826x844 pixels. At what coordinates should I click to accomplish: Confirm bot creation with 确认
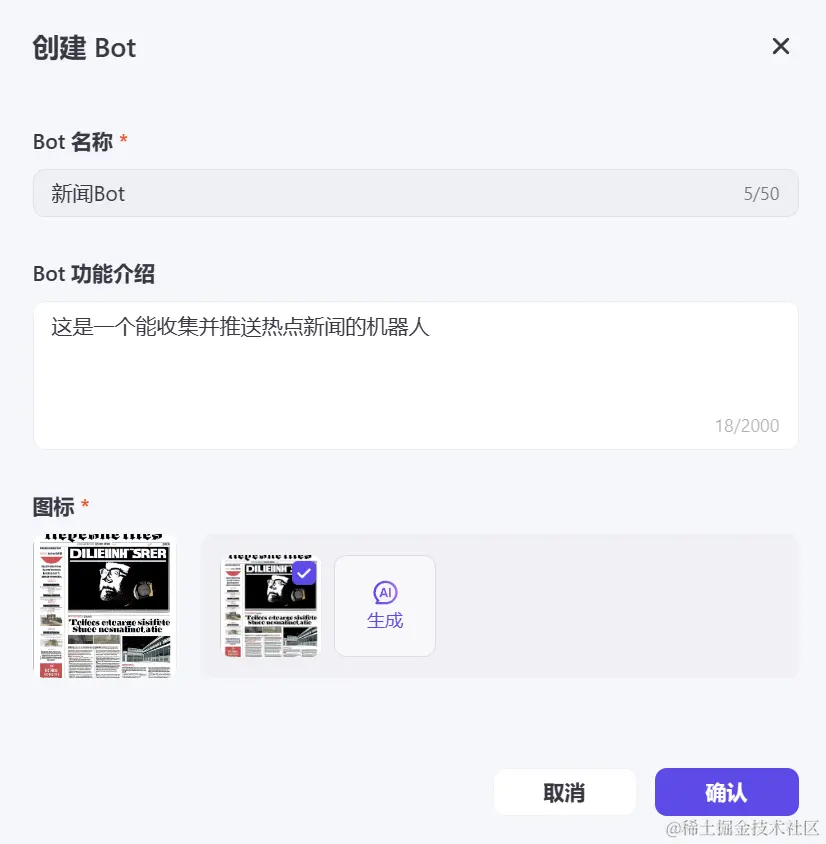coord(726,793)
